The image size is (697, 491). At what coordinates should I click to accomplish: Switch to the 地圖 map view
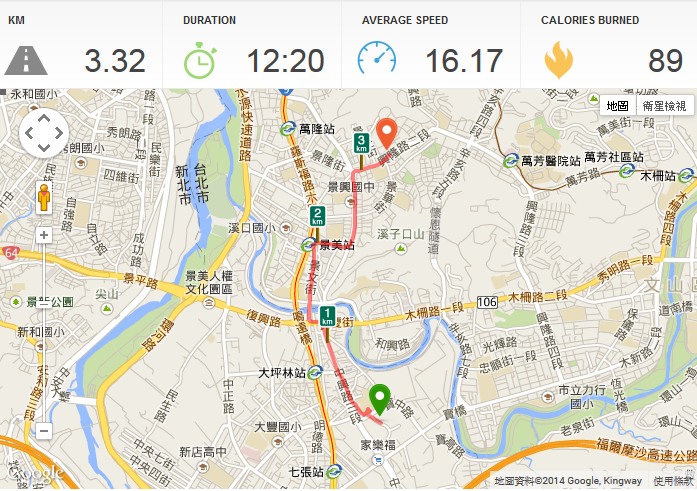(x=617, y=106)
